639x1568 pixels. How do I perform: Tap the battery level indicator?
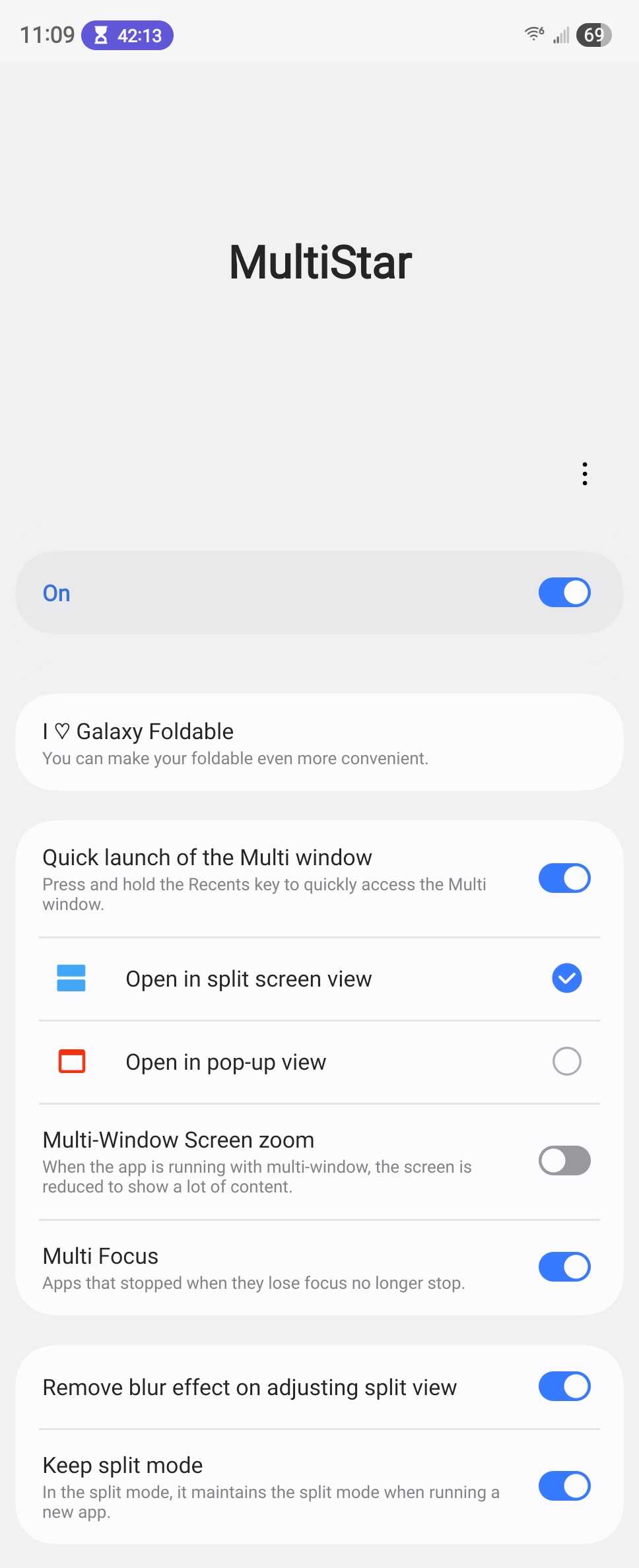593,34
